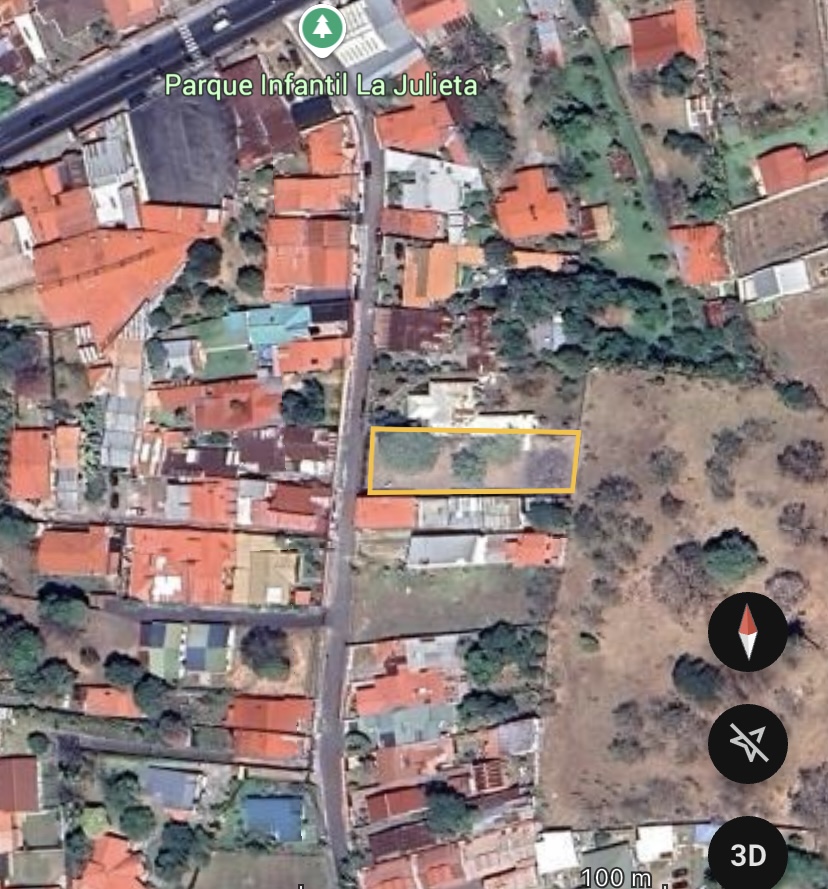Tap the location tracking off icon

tap(747, 743)
